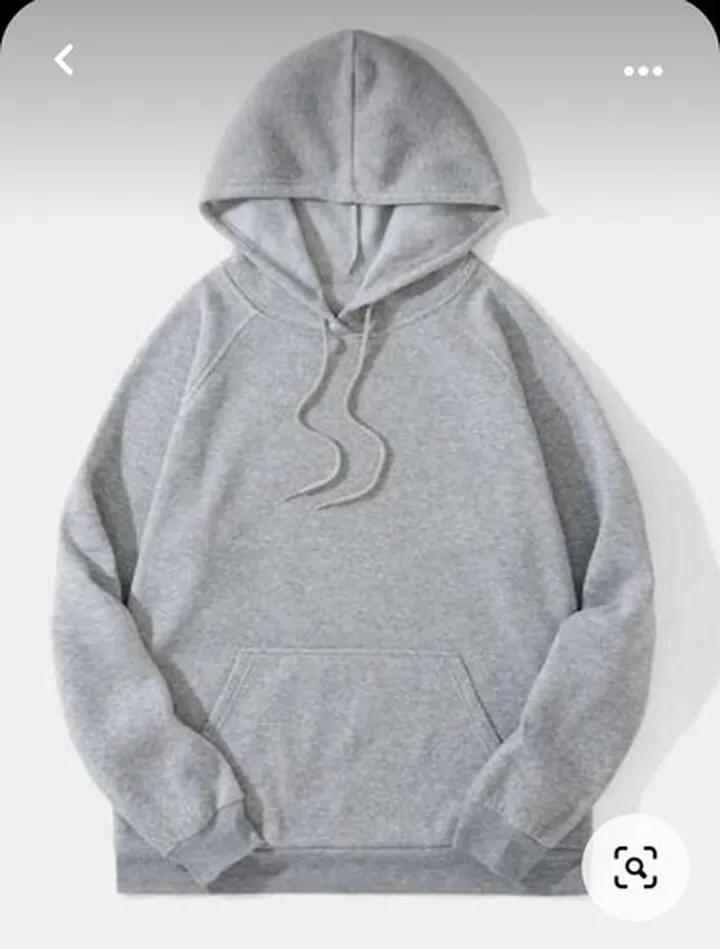The height and width of the screenshot is (949, 720).
Task: Go back using the arrow icon
Action: 64,60
